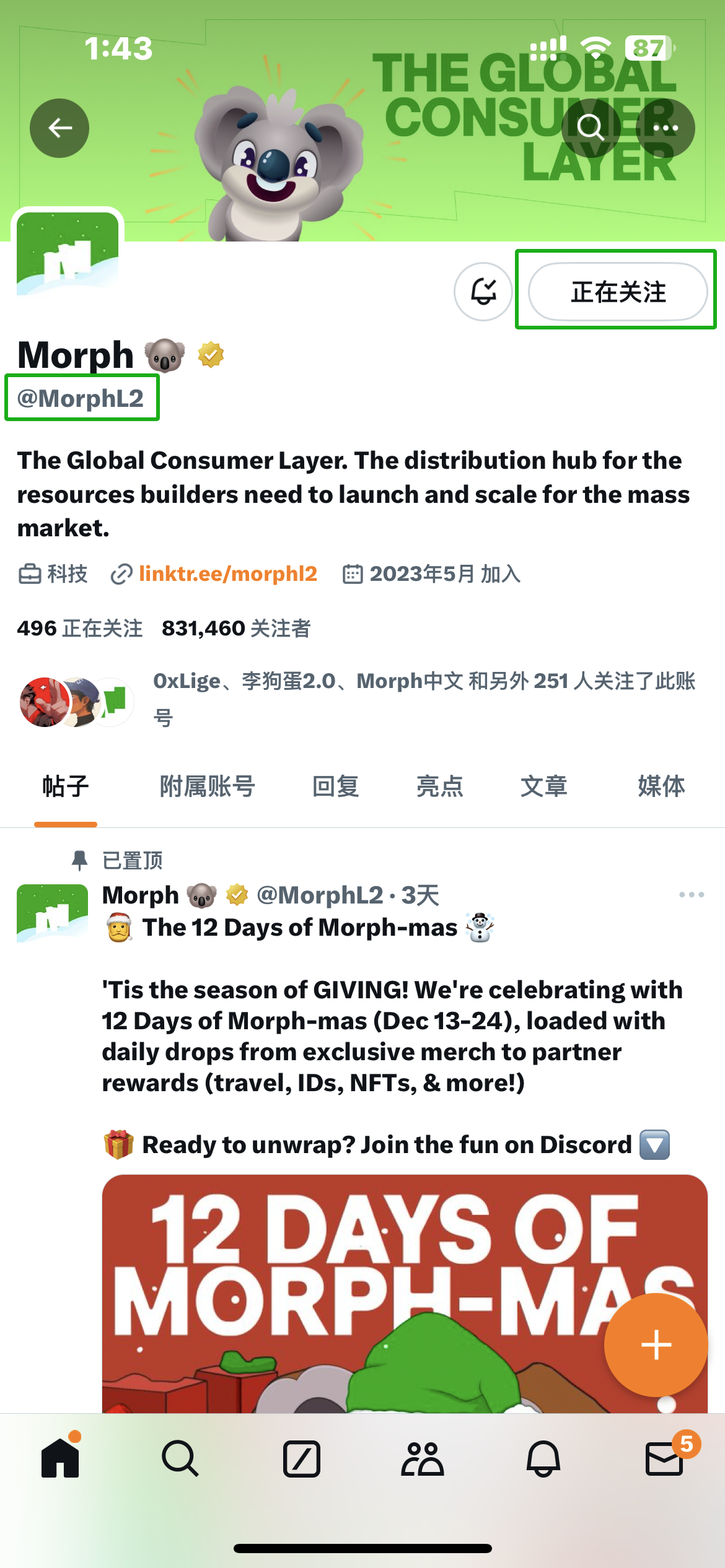Viewport: 725px width, 1568px height.
Task: Switch to the 附属账号 tab
Action: pyautogui.click(x=208, y=786)
